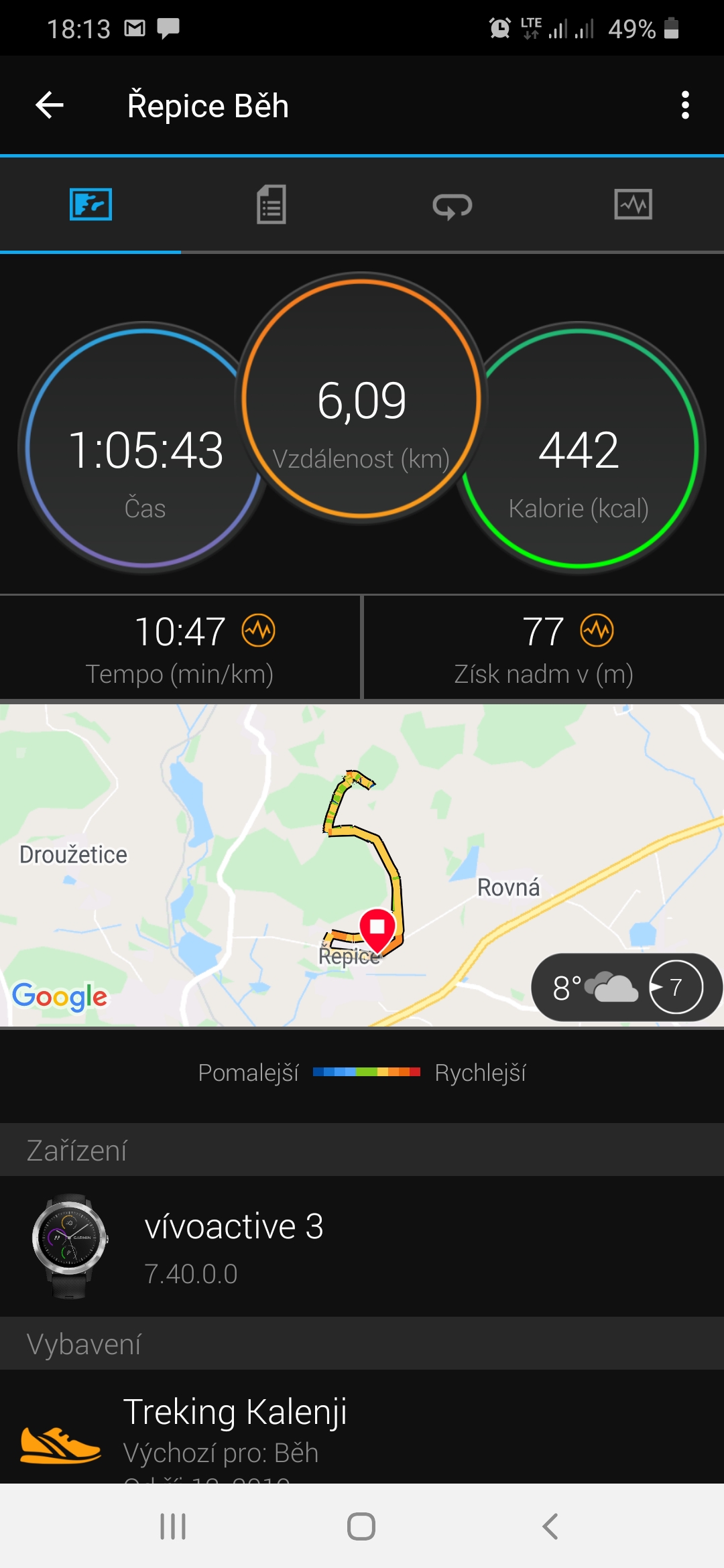Switch to the activity details list tab
The height and width of the screenshot is (1568, 724).
tap(271, 204)
